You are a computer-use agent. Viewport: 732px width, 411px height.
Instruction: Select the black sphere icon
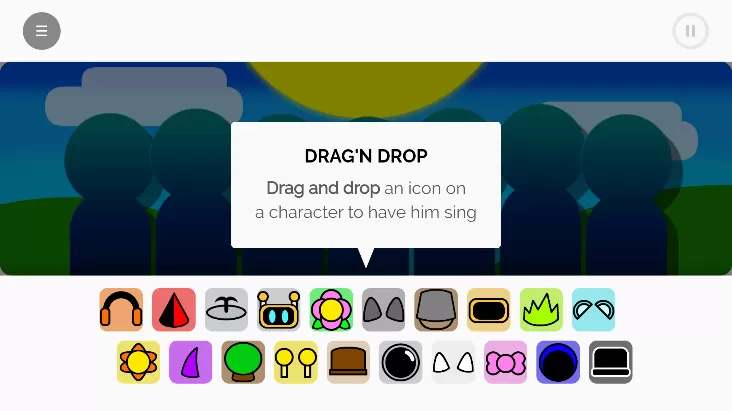tap(400, 362)
